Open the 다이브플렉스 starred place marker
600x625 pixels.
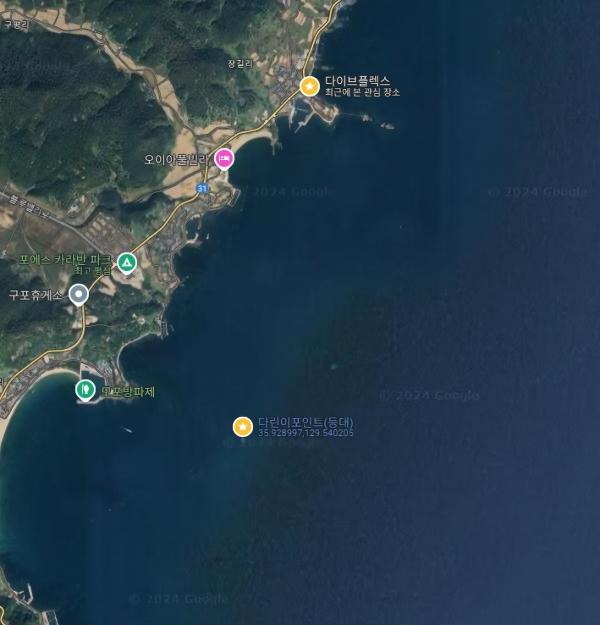point(309,86)
